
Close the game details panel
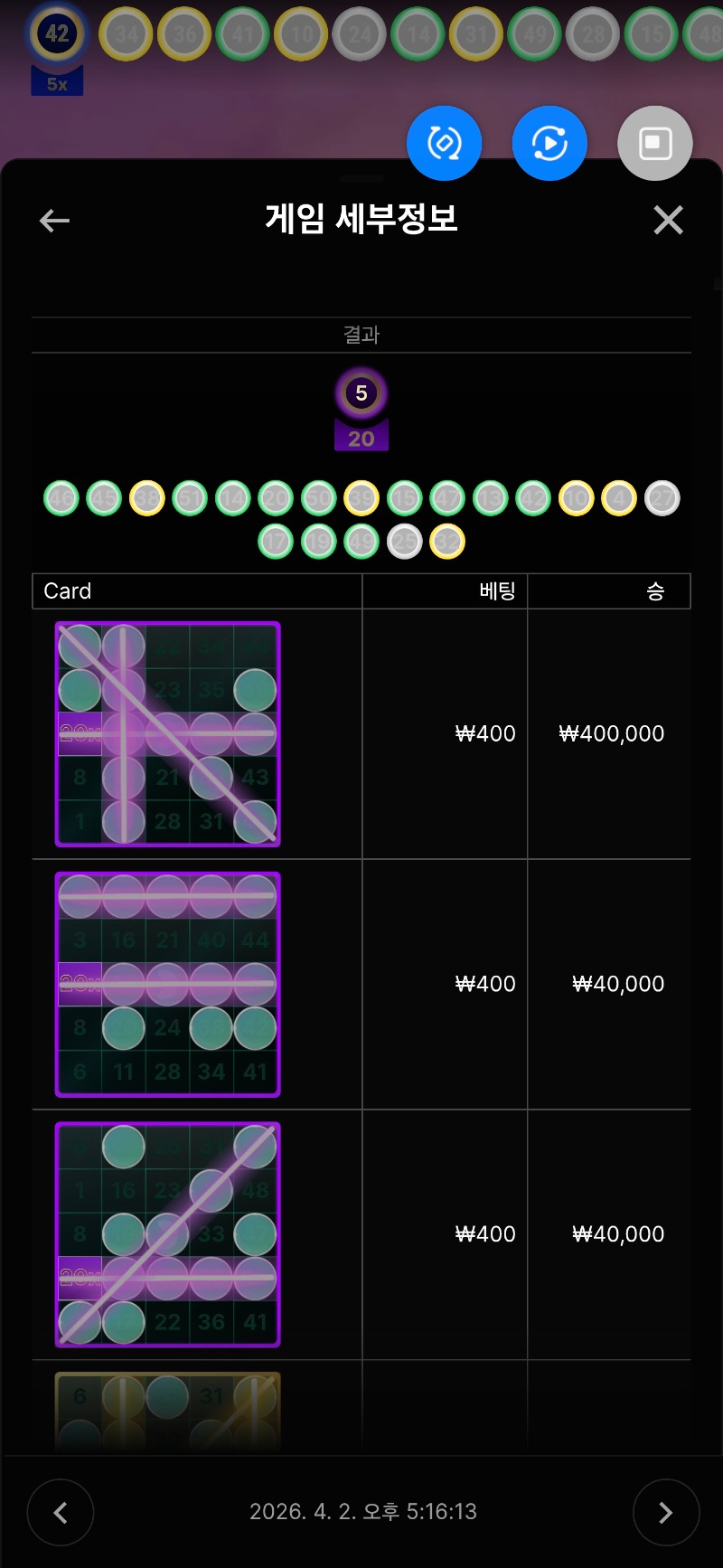[668, 220]
